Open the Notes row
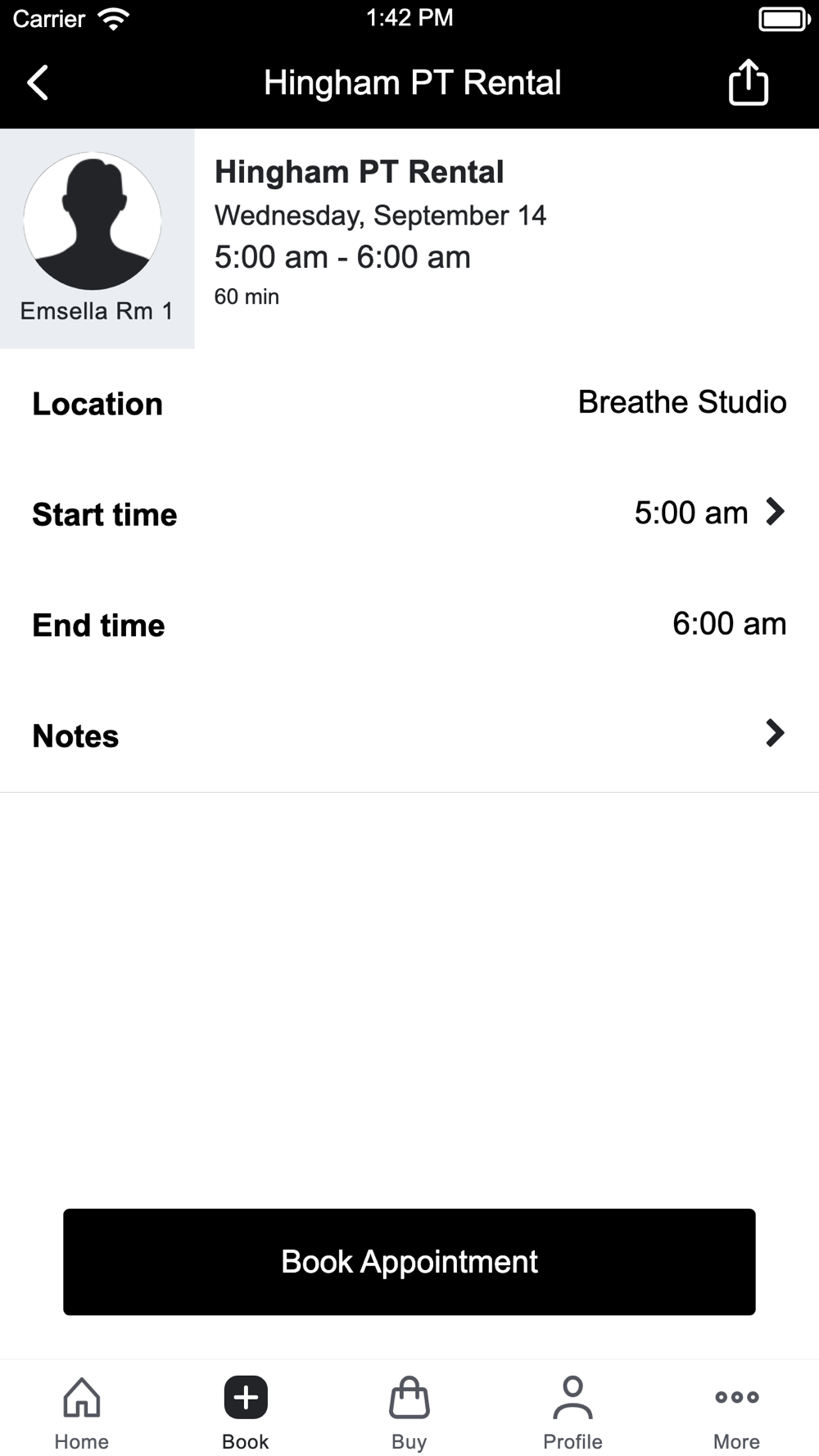 click(409, 735)
